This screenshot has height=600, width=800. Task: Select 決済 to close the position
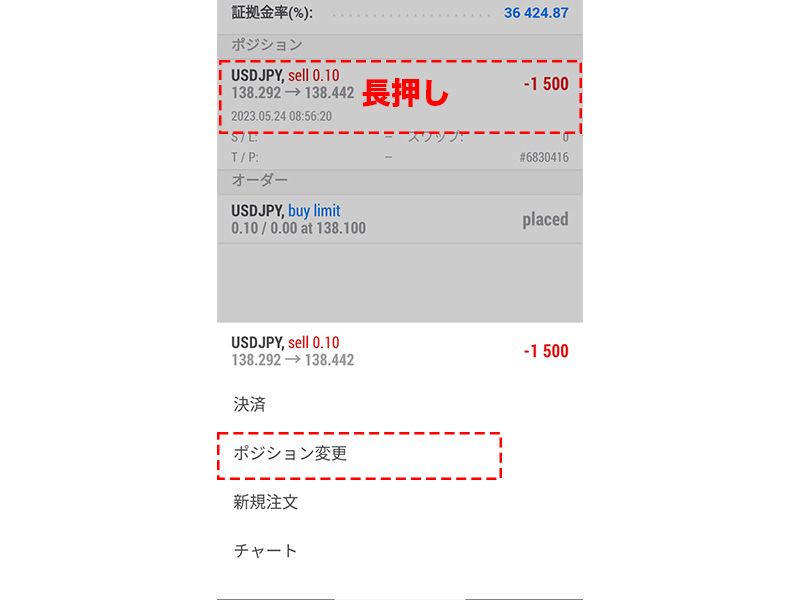pos(250,405)
